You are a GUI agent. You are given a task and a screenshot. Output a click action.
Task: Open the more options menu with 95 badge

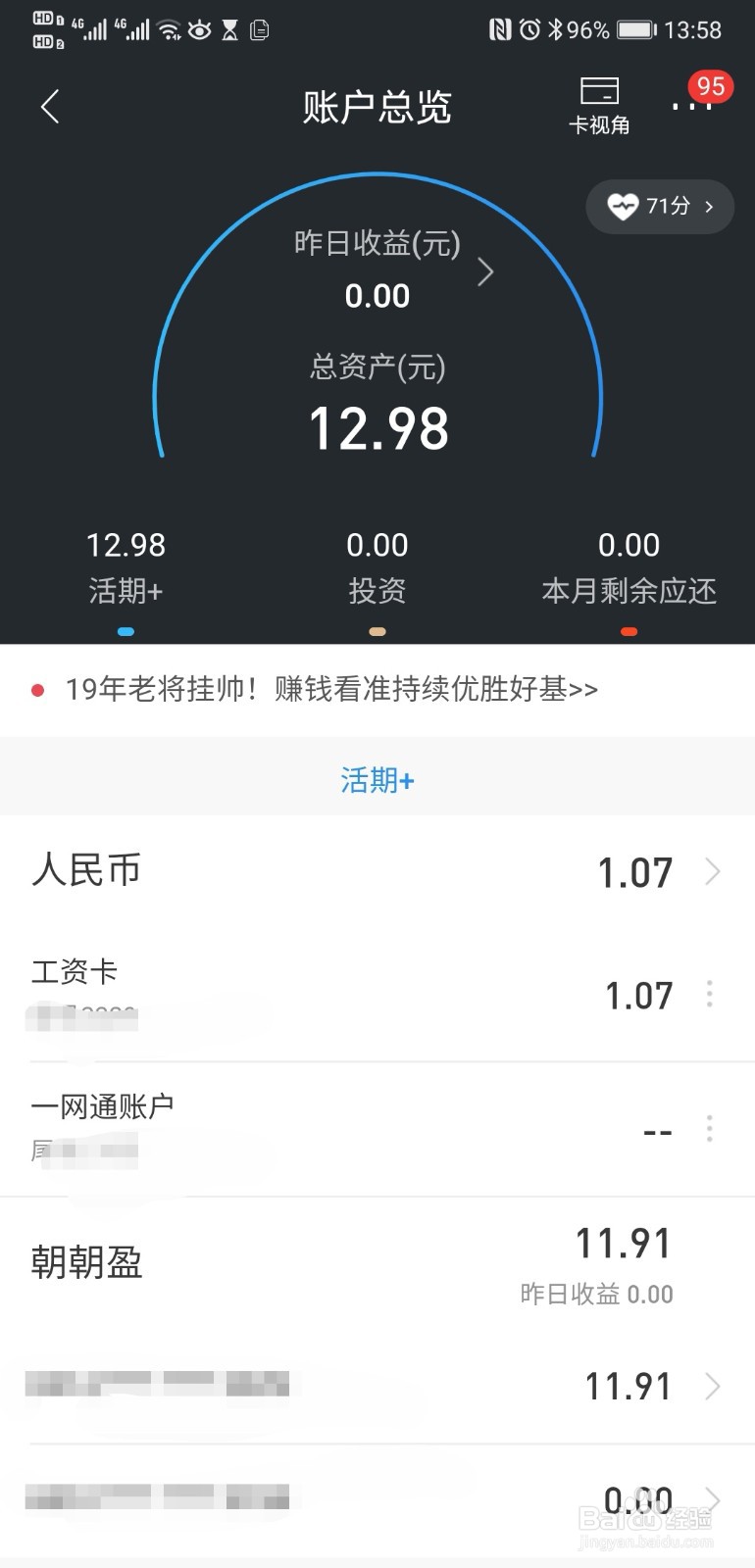[693, 106]
